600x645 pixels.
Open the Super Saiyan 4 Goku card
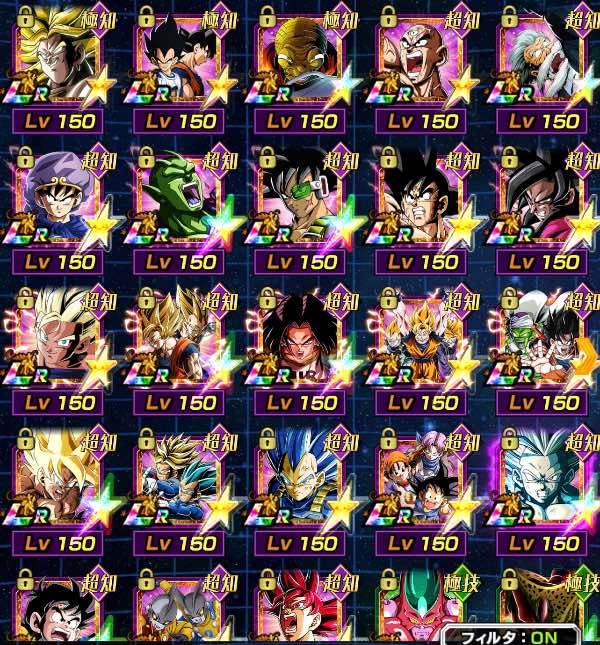coord(545,200)
